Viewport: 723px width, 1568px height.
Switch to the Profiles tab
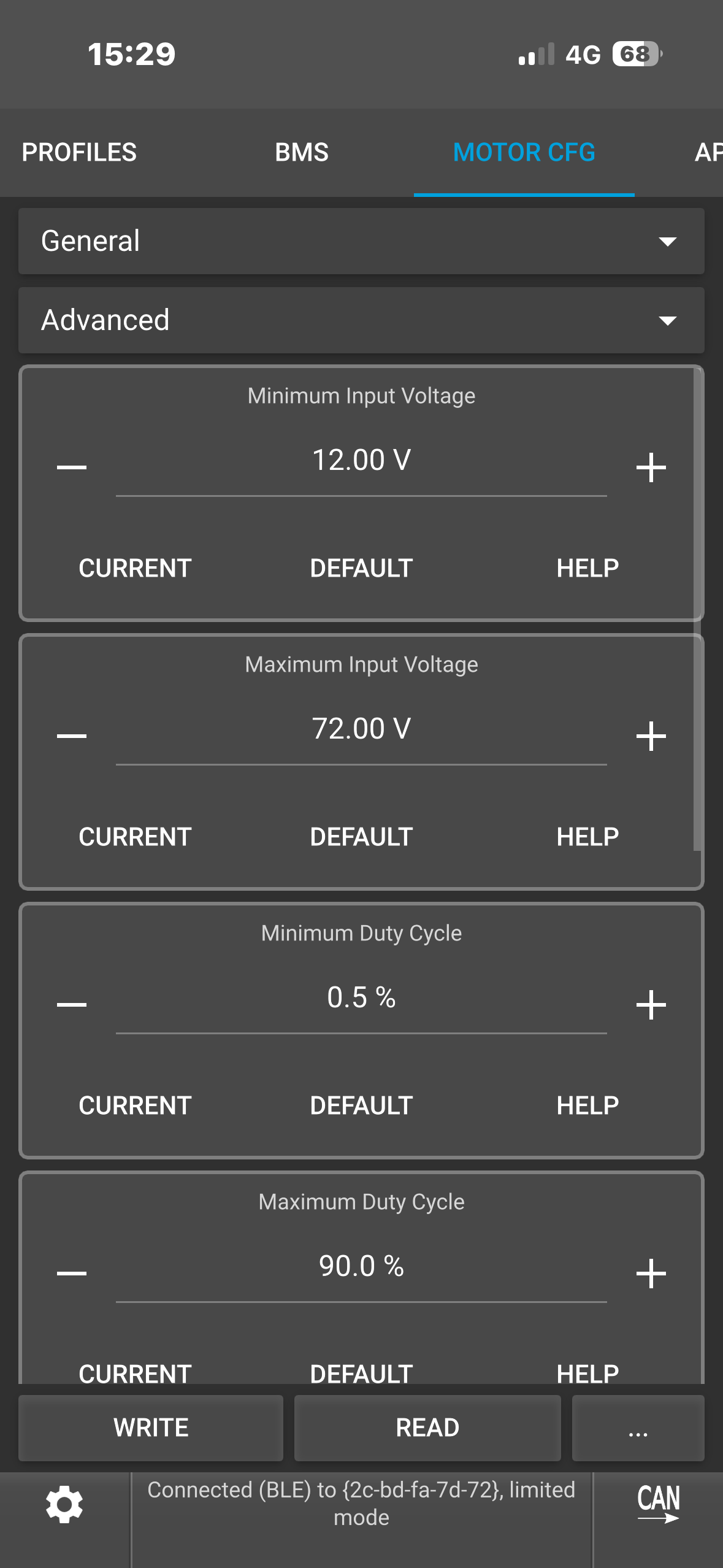click(79, 152)
